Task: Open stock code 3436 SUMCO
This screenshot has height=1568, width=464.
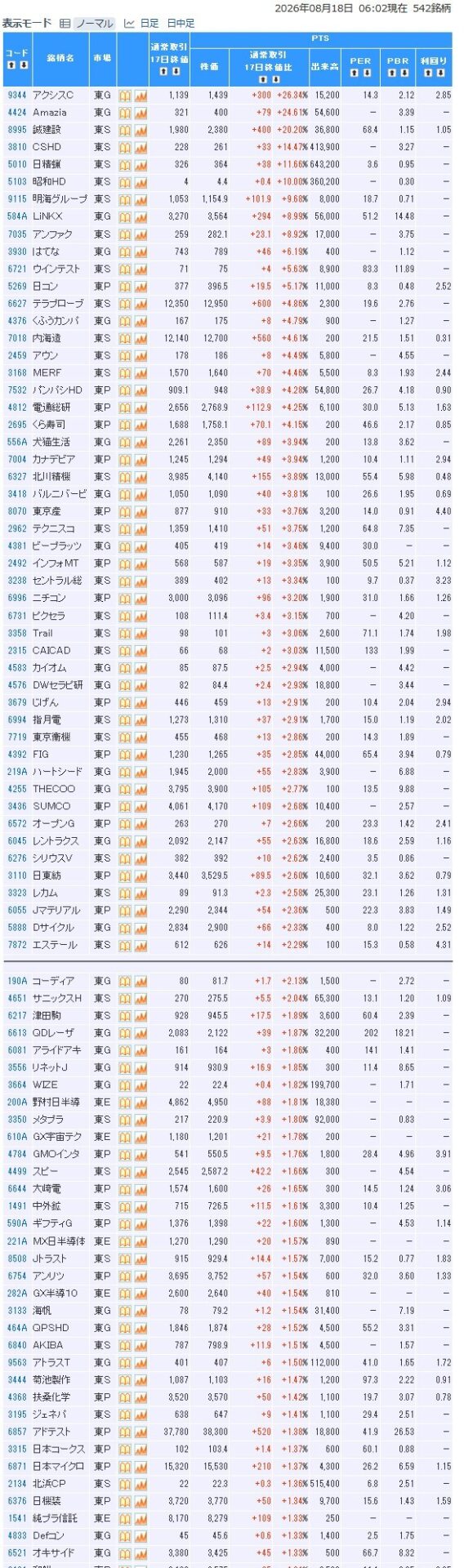Action: (17, 806)
